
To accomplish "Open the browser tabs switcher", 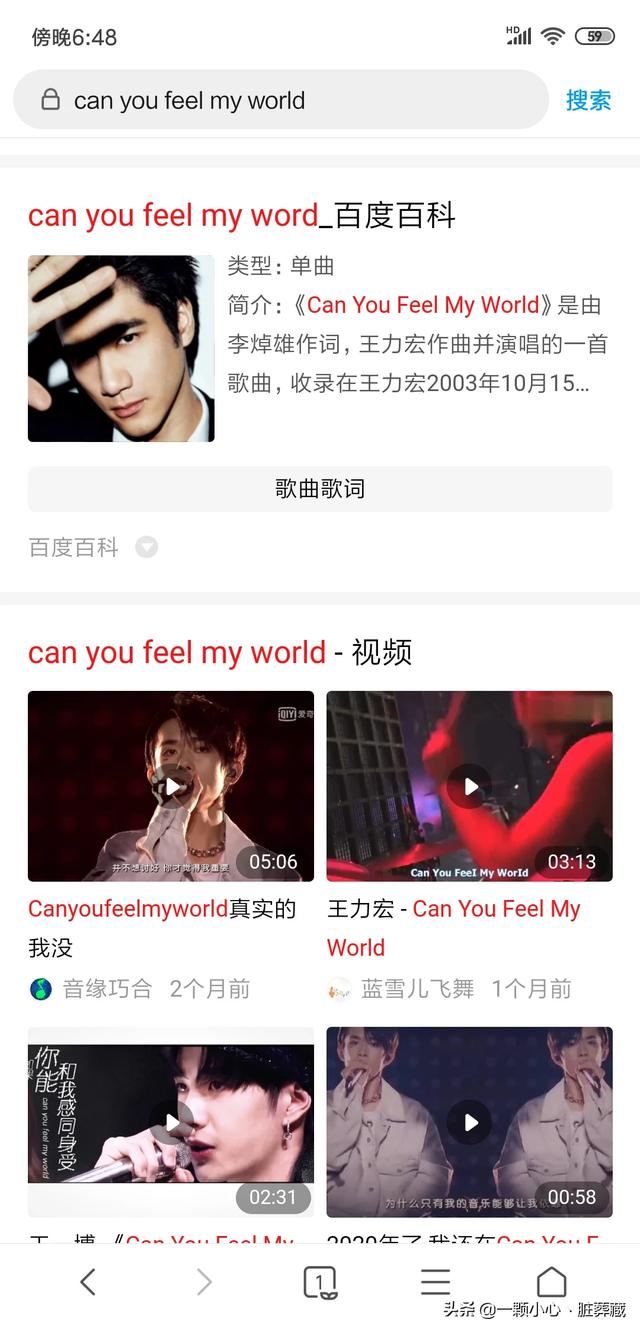I will tap(319, 1281).
